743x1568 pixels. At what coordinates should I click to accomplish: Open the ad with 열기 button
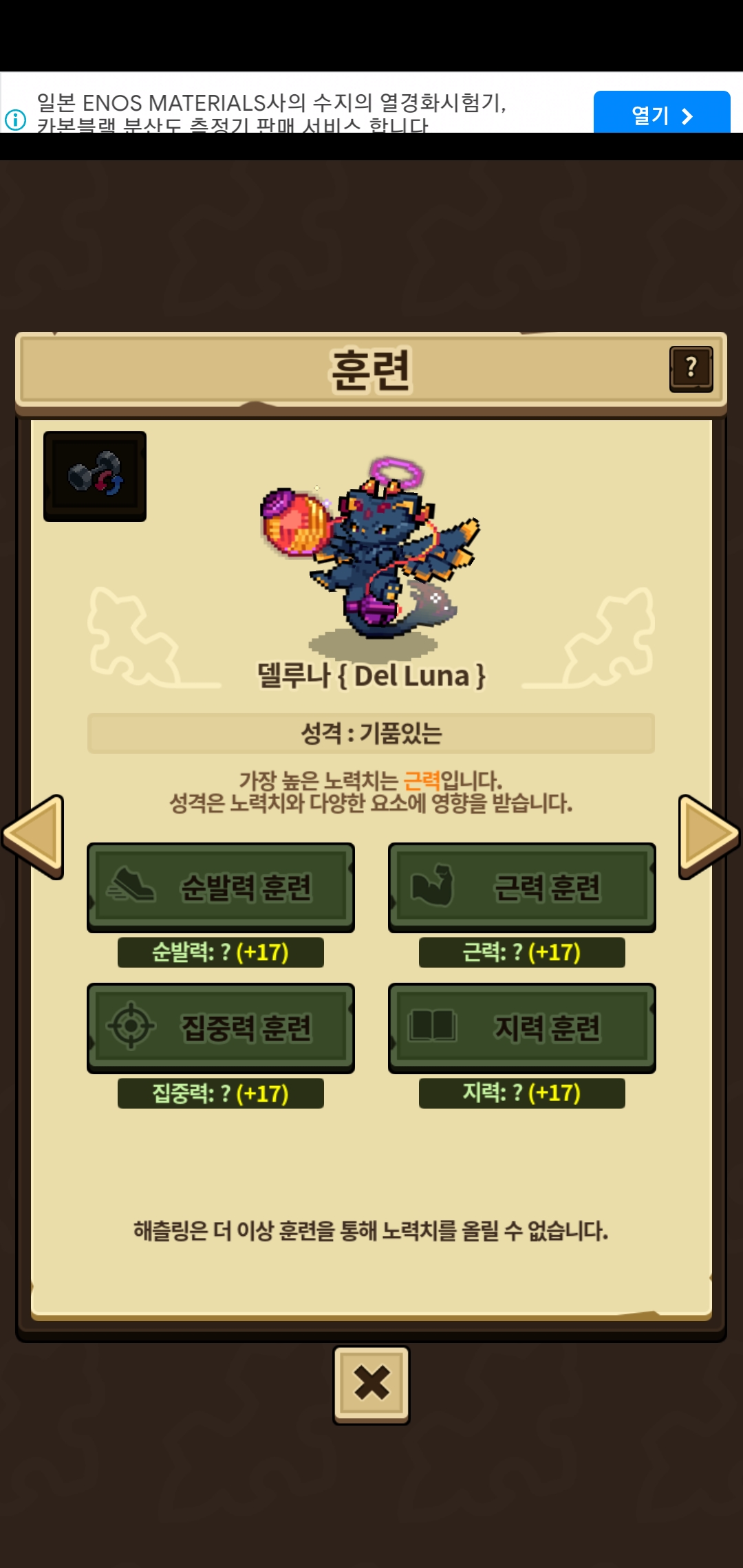[661, 113]
